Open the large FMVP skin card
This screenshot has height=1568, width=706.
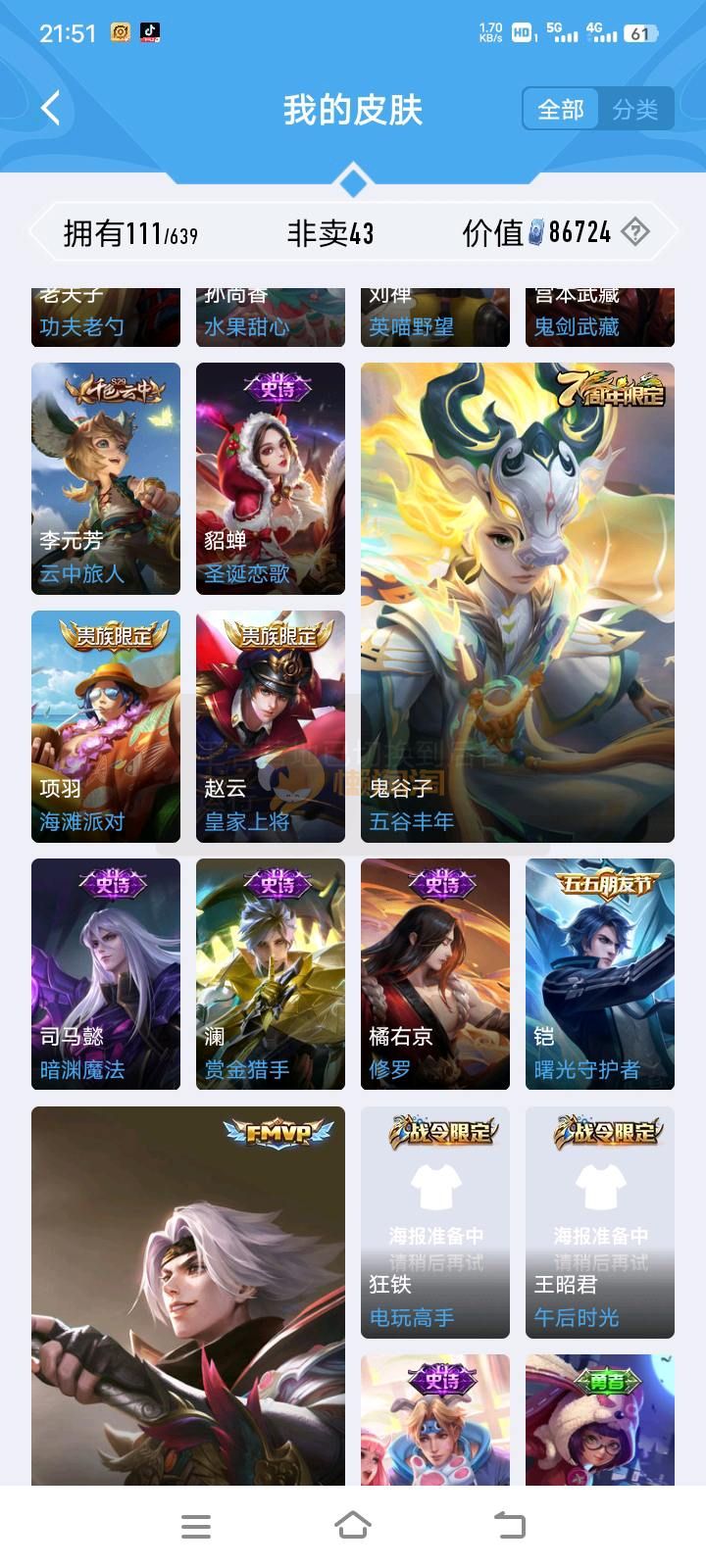tap(188, 1294)
